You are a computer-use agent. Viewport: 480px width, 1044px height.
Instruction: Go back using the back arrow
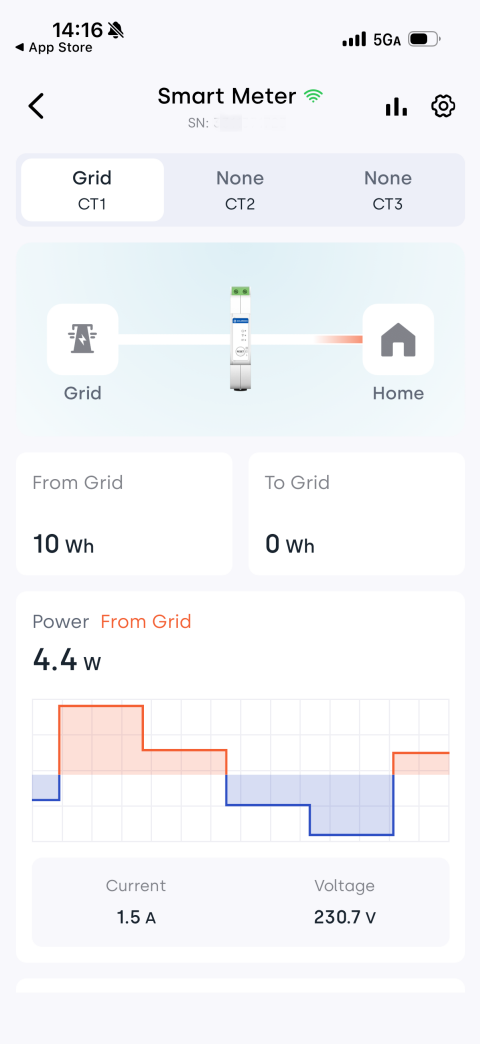(36, 106)
